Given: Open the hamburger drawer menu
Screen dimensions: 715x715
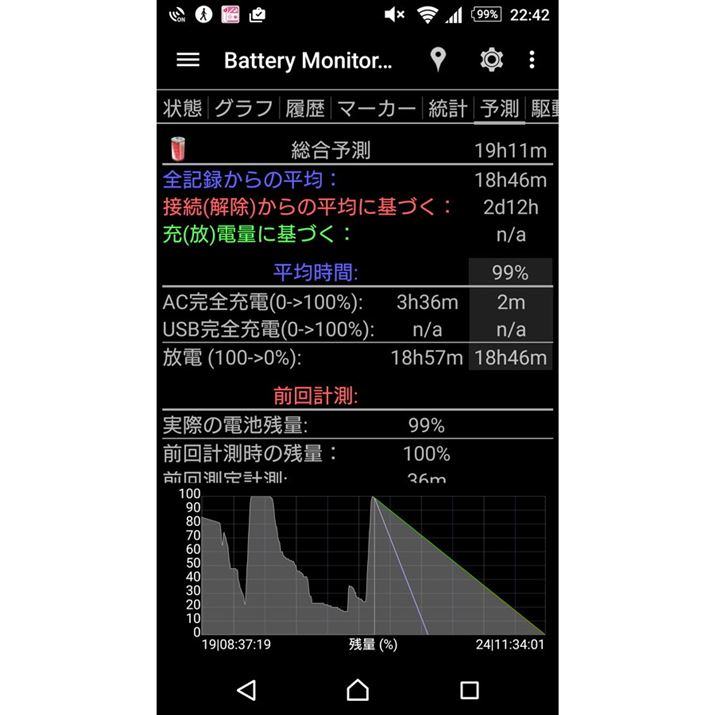Looking at the screenshot, I should tap(188, 60).
